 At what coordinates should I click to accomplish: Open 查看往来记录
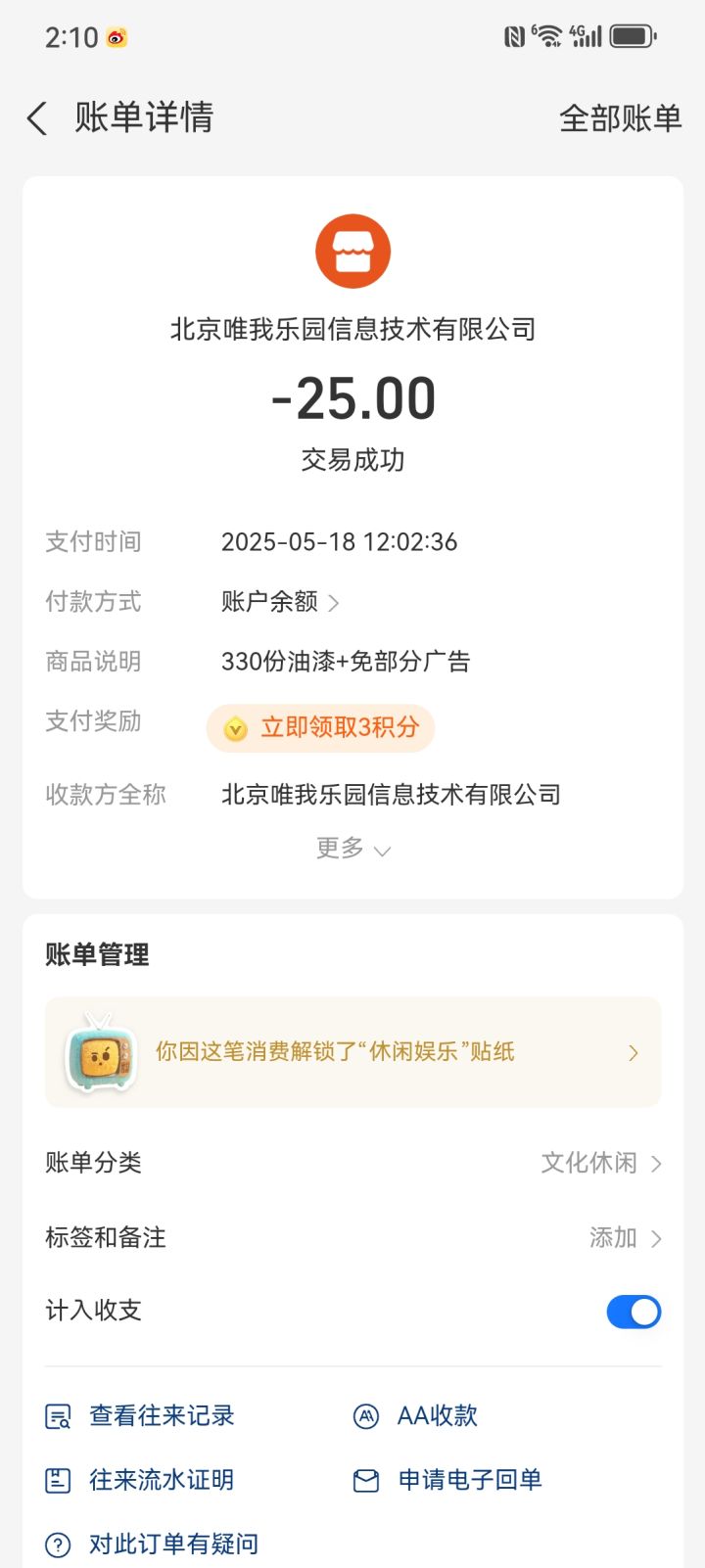click(141, 1415)
